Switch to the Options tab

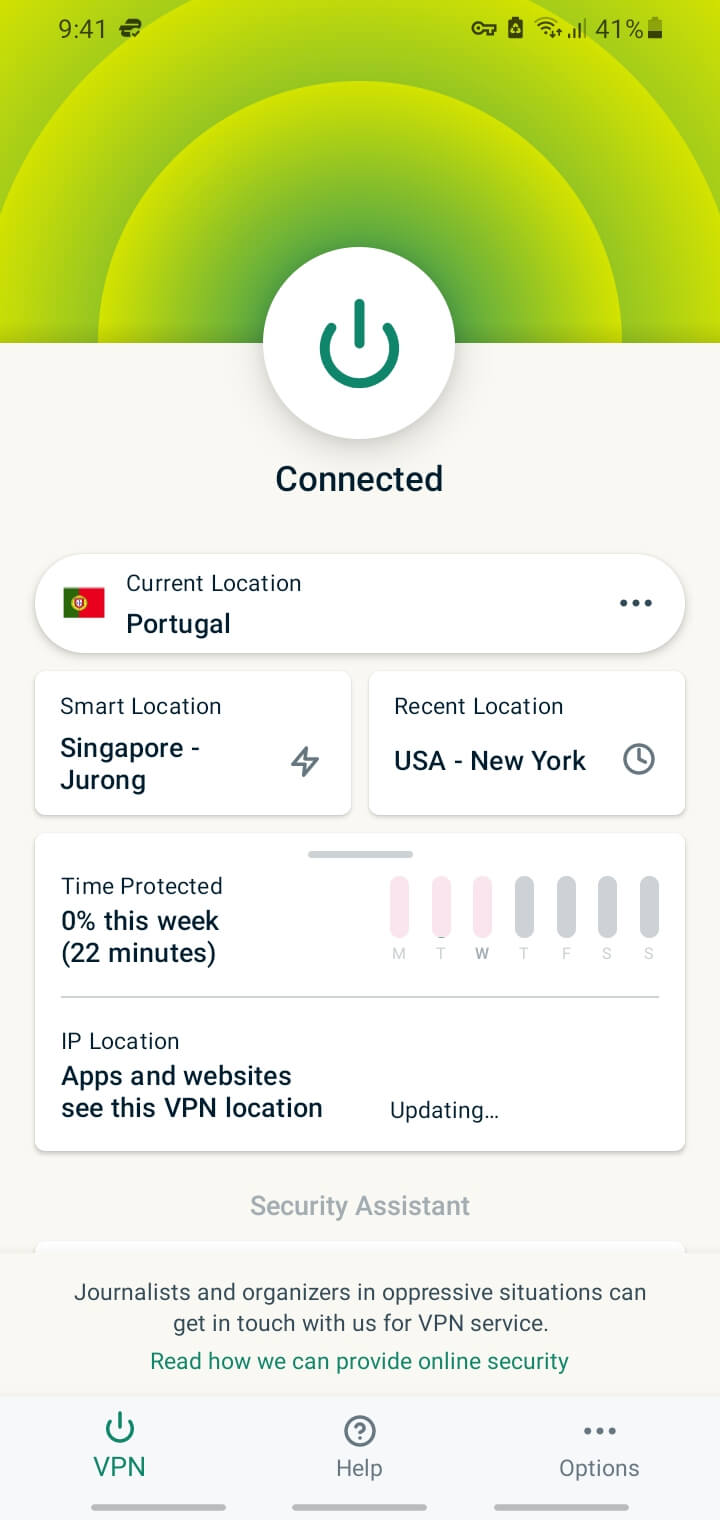[x=598, y=1448]
